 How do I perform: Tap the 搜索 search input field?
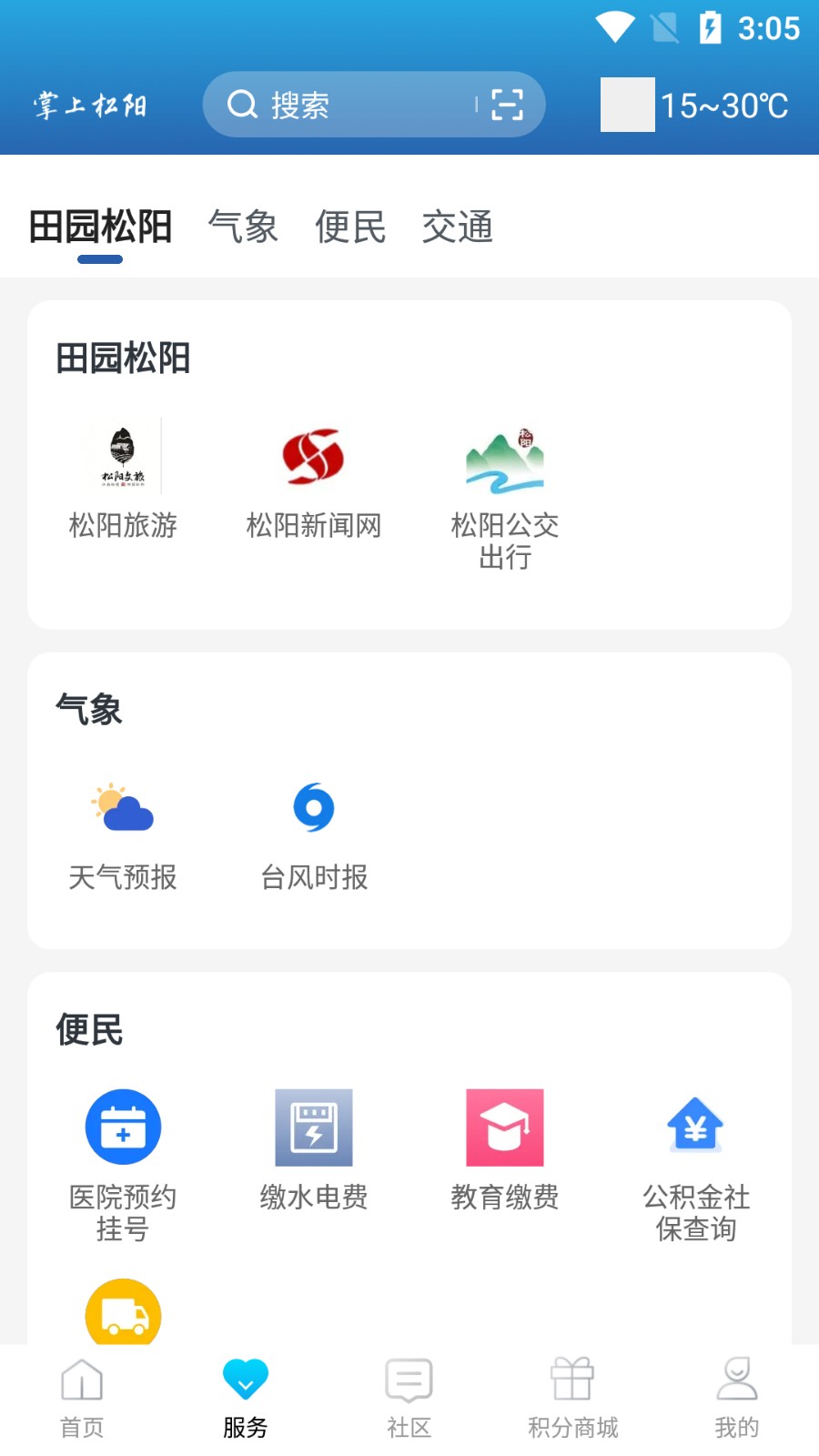click(x=346, y=104)
